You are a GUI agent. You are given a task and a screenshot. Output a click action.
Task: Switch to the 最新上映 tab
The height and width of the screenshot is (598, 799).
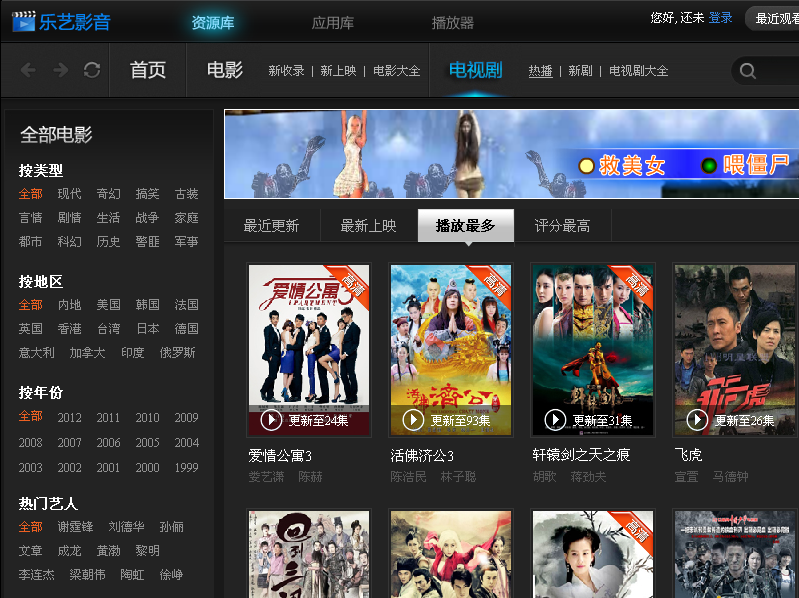pos(368,226)
